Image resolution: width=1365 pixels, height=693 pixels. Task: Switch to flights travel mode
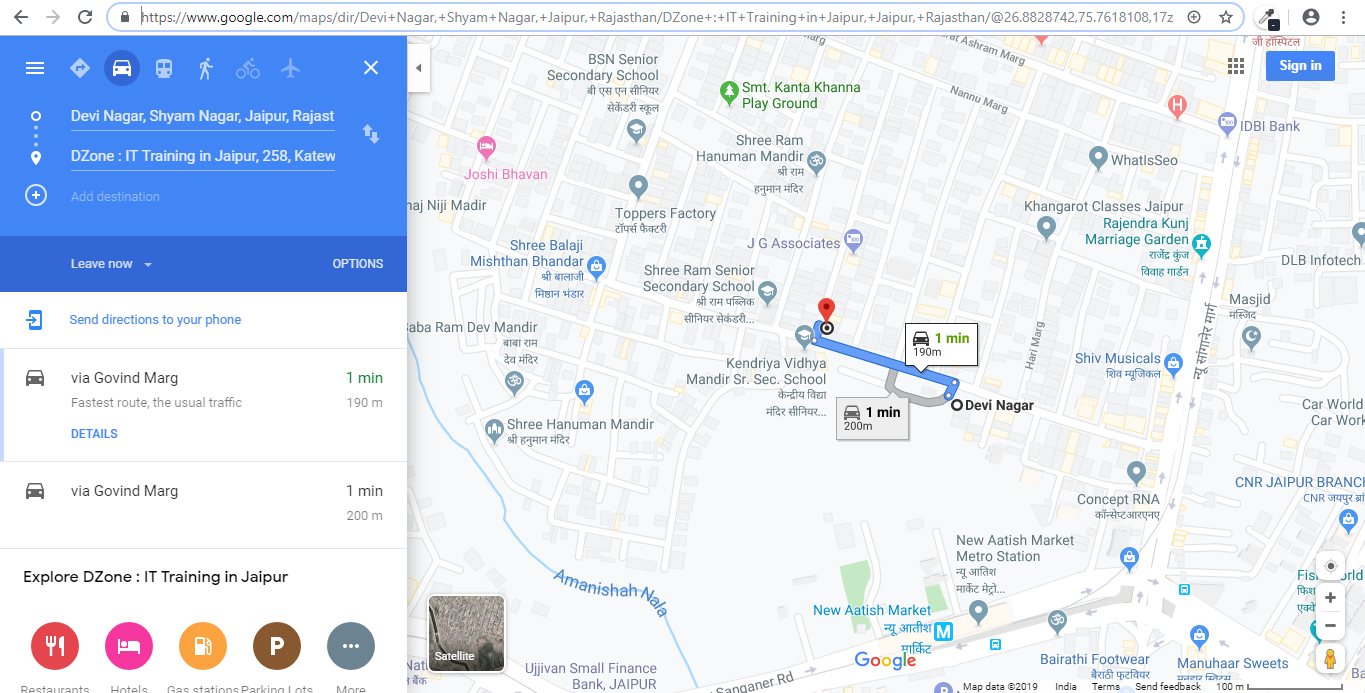(290, 68)
